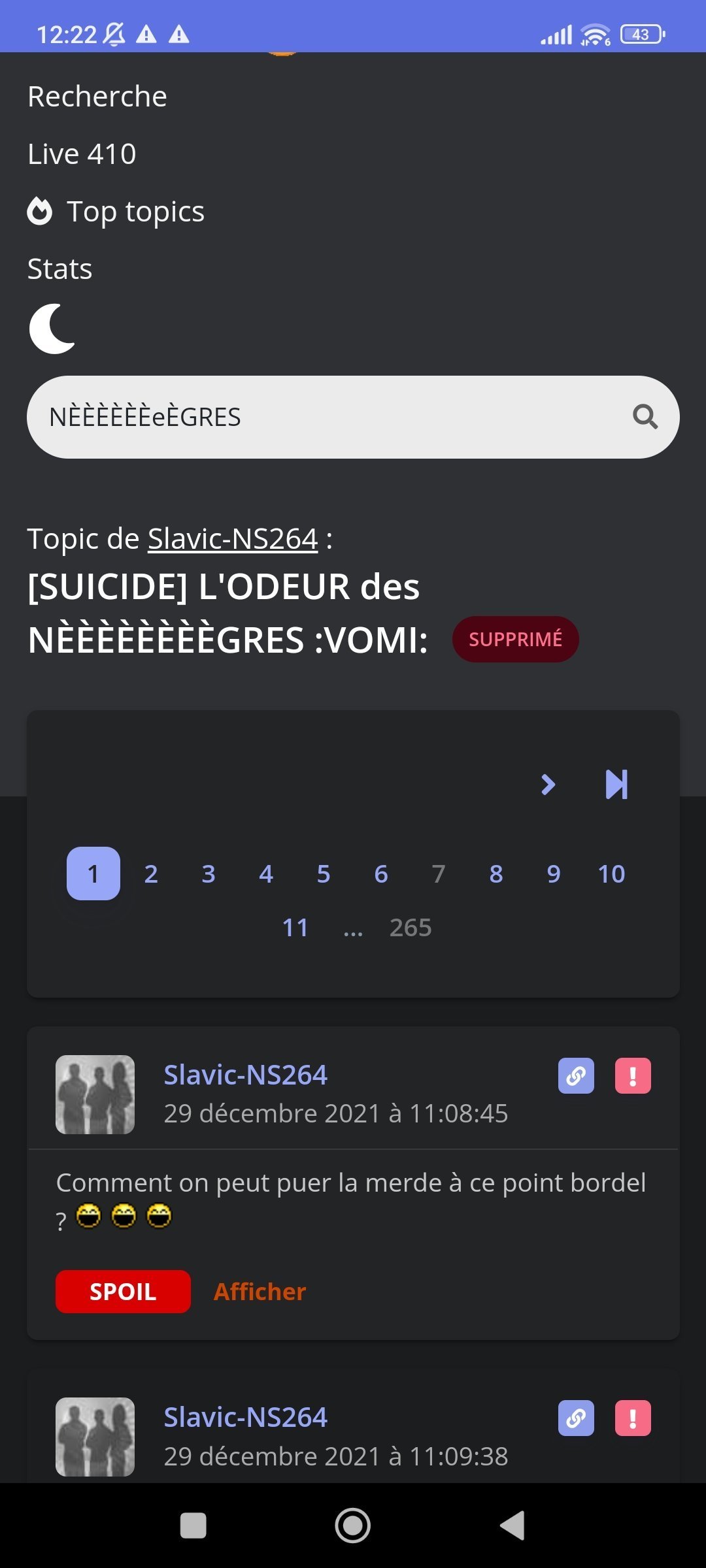Tap the magnifier search icon

click(645, 417)
